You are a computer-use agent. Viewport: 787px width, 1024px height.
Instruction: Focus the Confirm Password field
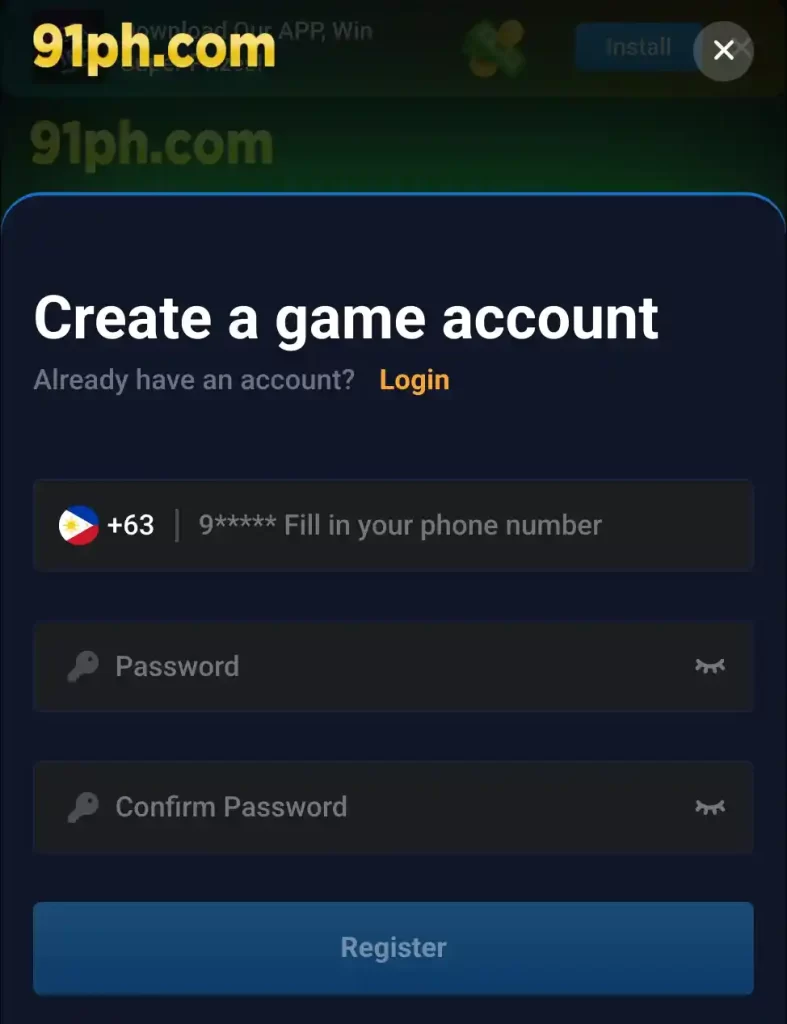(380, 807)
